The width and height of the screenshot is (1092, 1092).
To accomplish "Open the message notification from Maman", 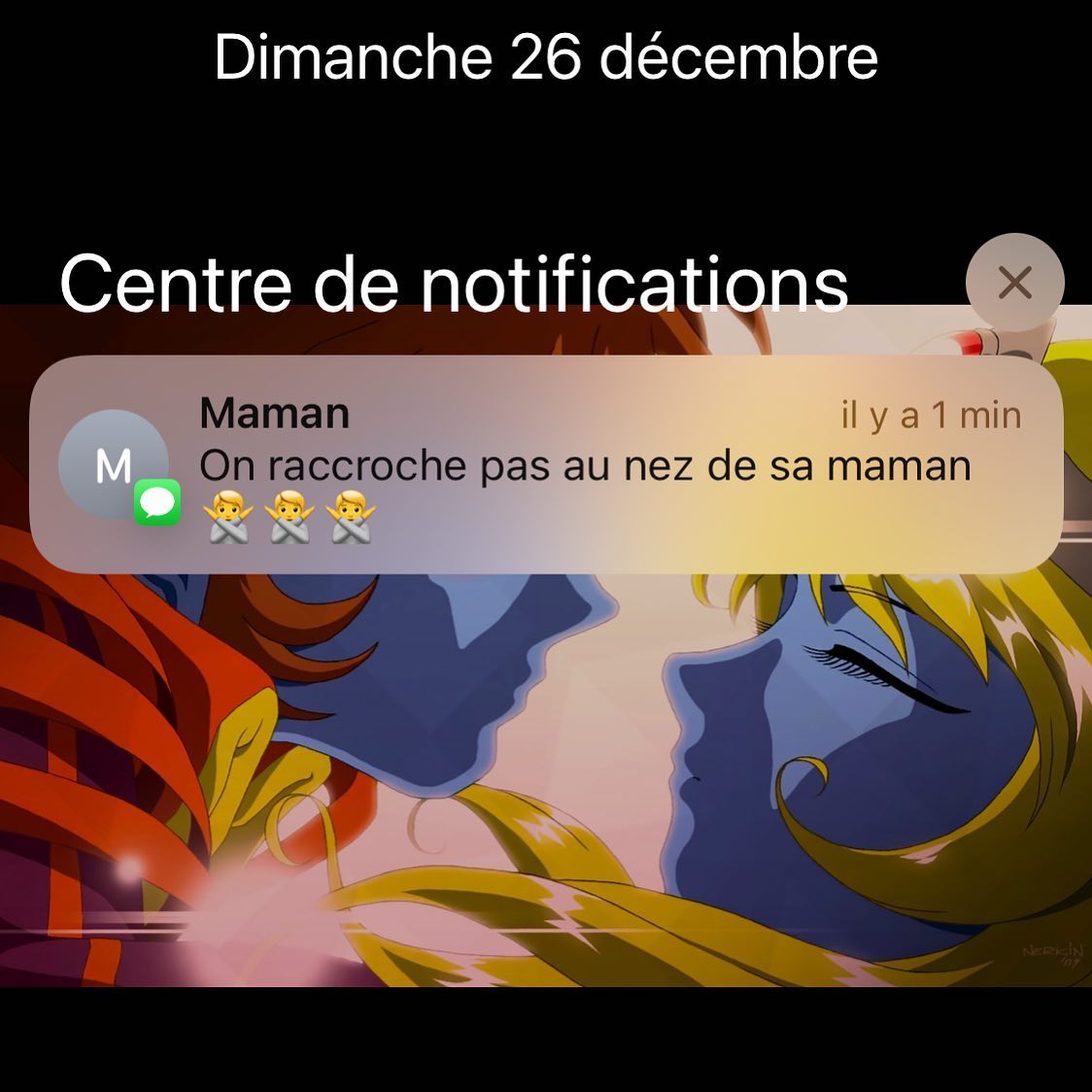I will [x=545, y=464].
